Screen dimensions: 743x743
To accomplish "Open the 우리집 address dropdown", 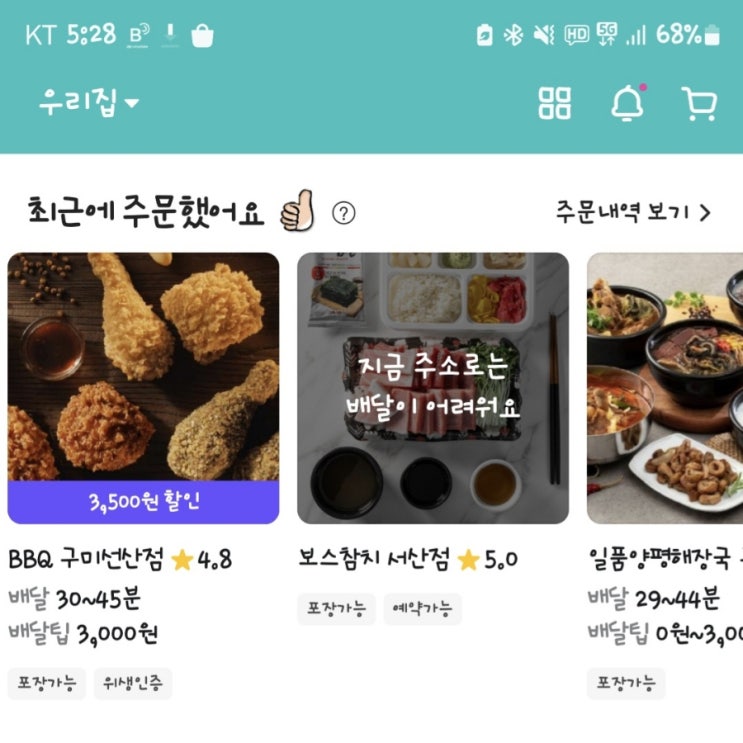I will (89, 102).
